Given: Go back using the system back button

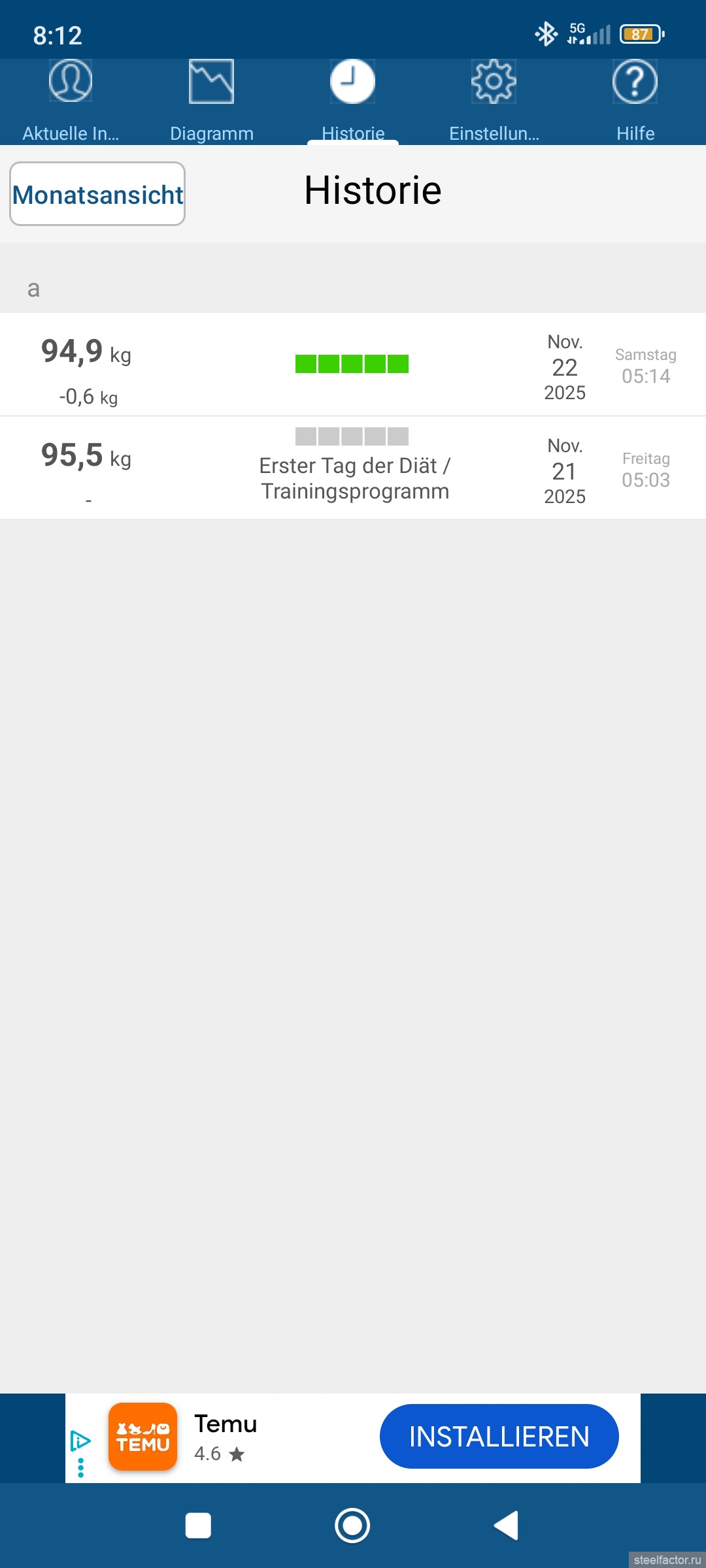Looking at the screenshot, I should click(506, 1526).
